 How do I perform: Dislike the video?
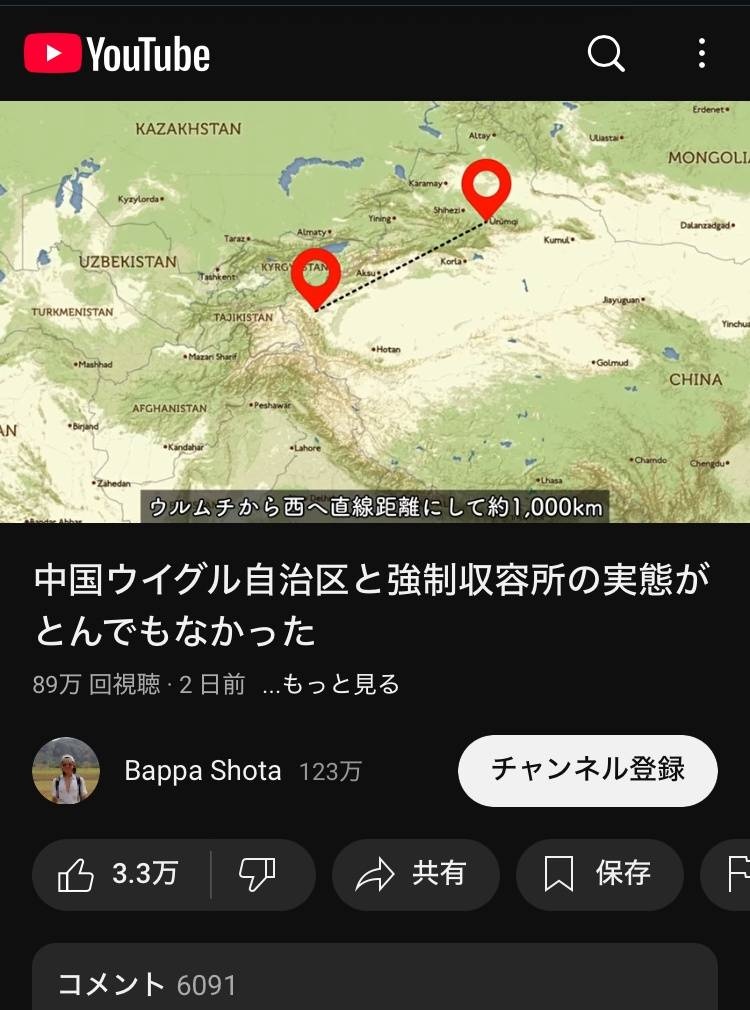pos(258,875)
